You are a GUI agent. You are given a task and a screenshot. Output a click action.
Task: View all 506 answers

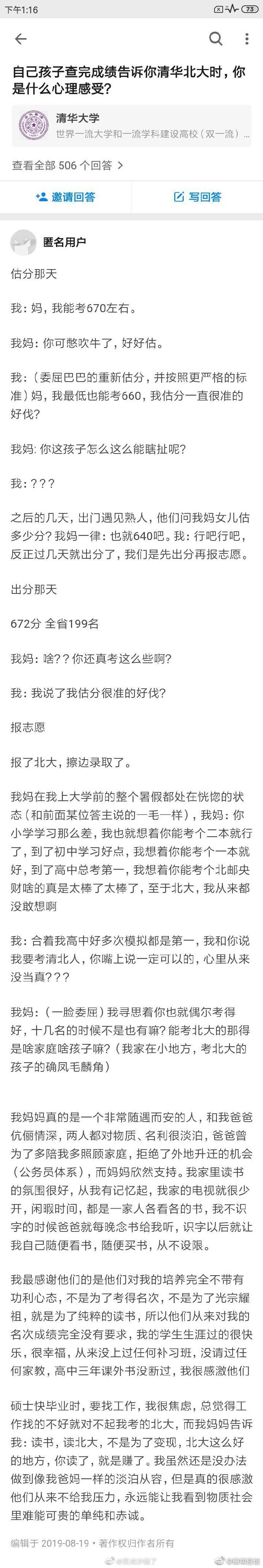[67, 164]
